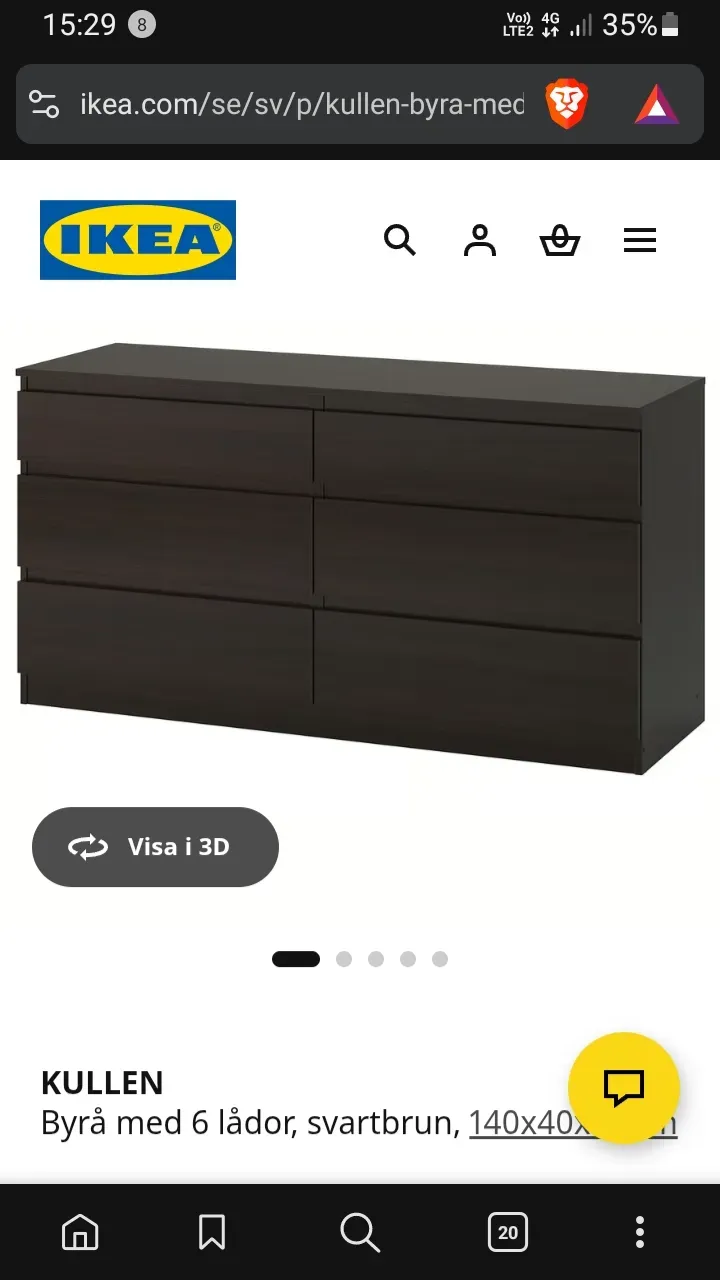
Task: Open the account profile icon
Action: [480, 240]
